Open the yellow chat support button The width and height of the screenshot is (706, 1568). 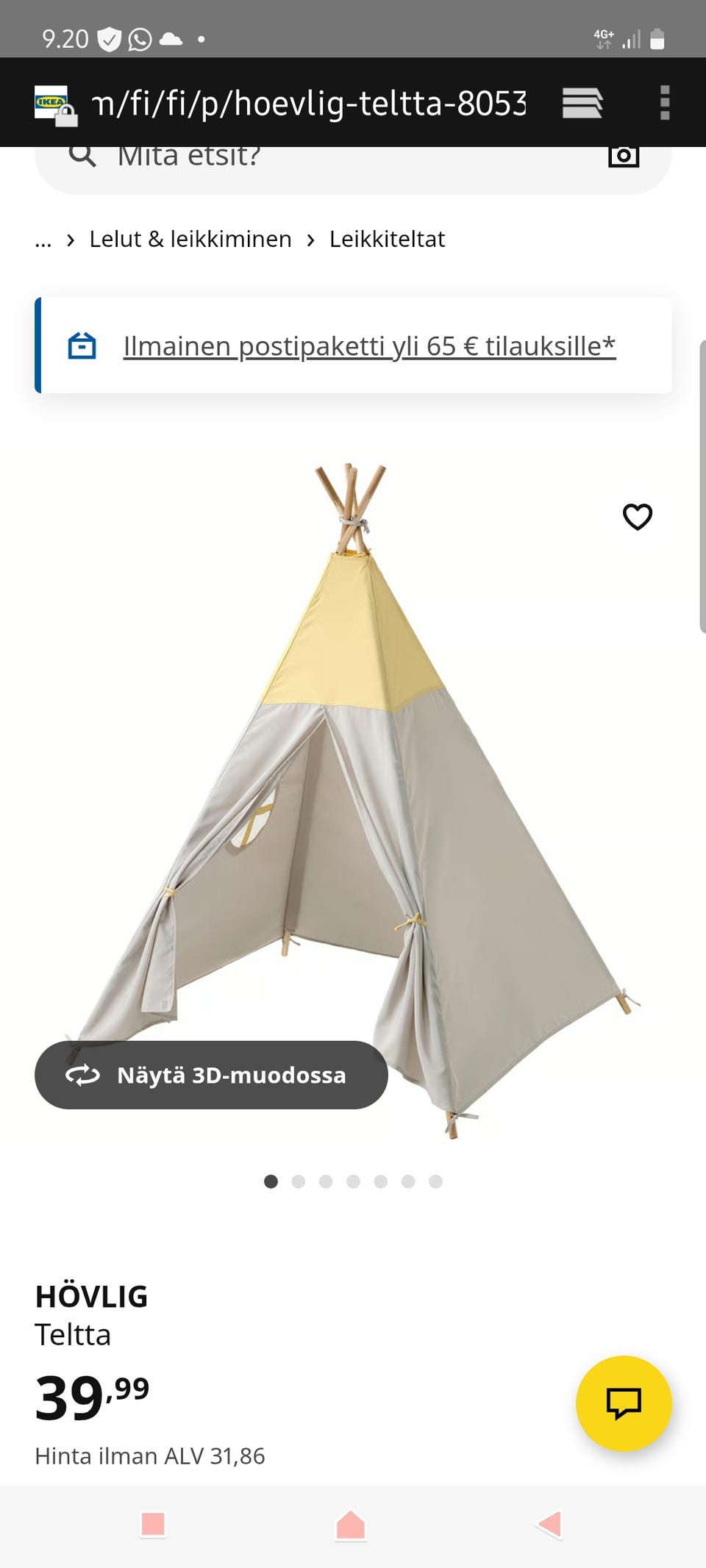point(624,1403)
